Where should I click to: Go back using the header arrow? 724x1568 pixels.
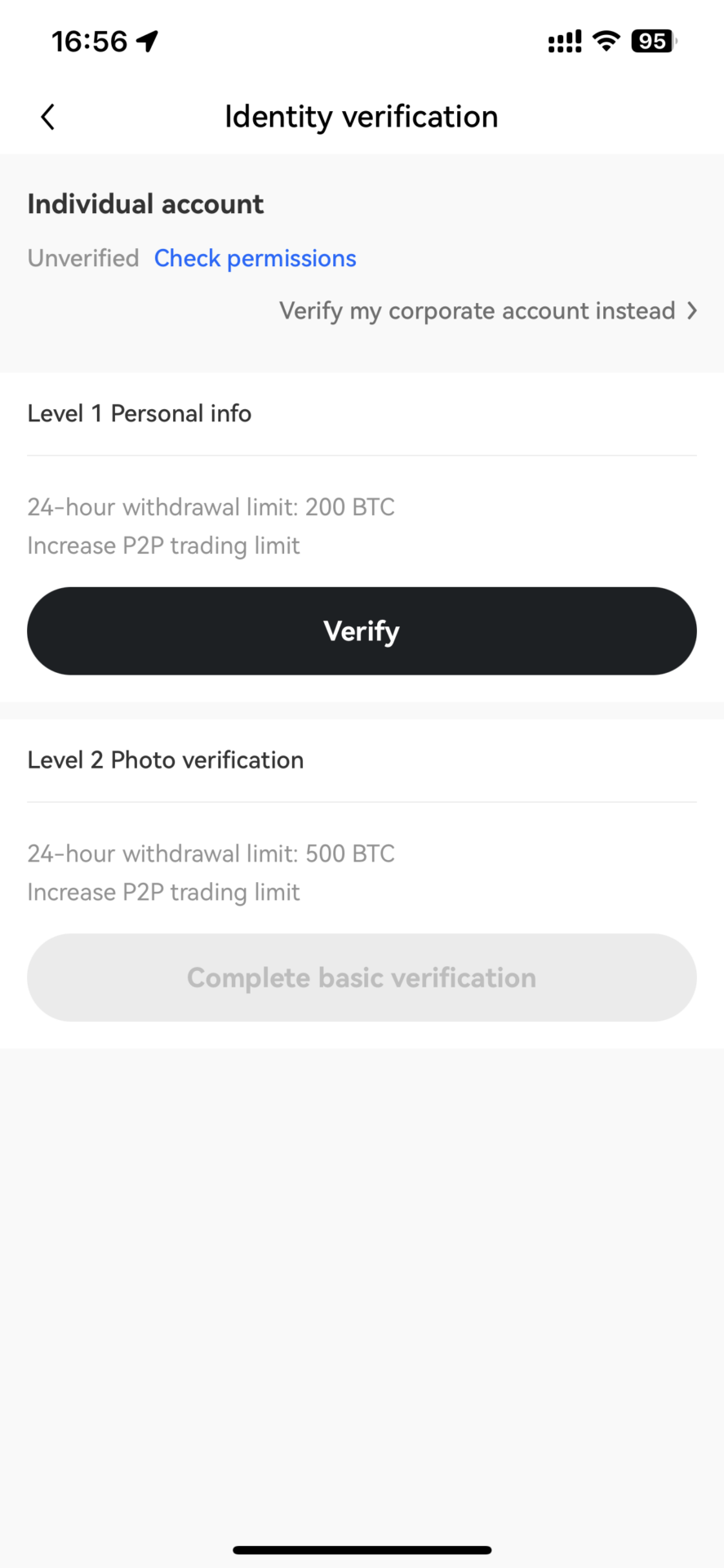(47, 117)
